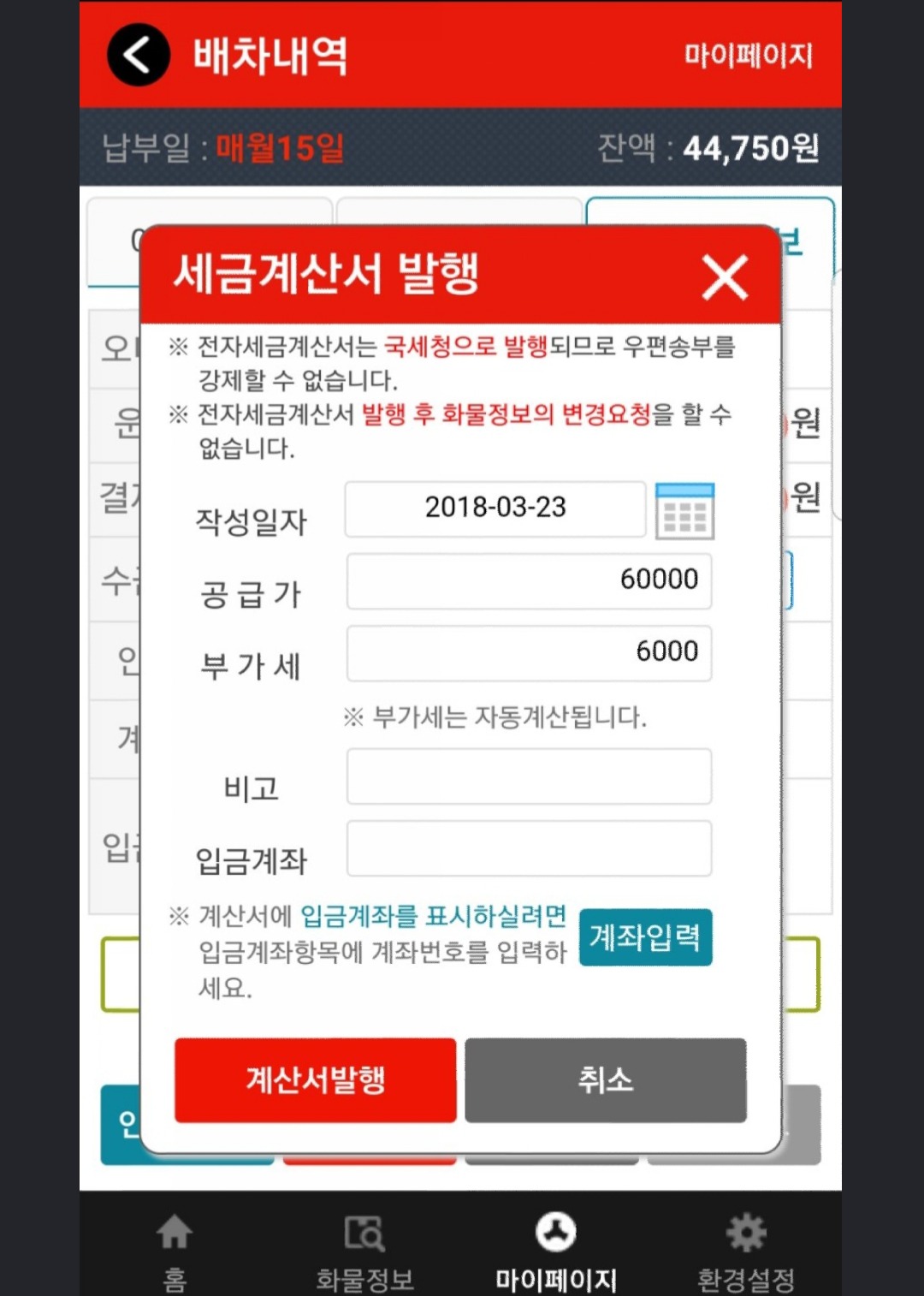This screenshot has width=924, height=1296.
Task: Close the 세금계산서 발행 dialog
Action: click(725, 277)
